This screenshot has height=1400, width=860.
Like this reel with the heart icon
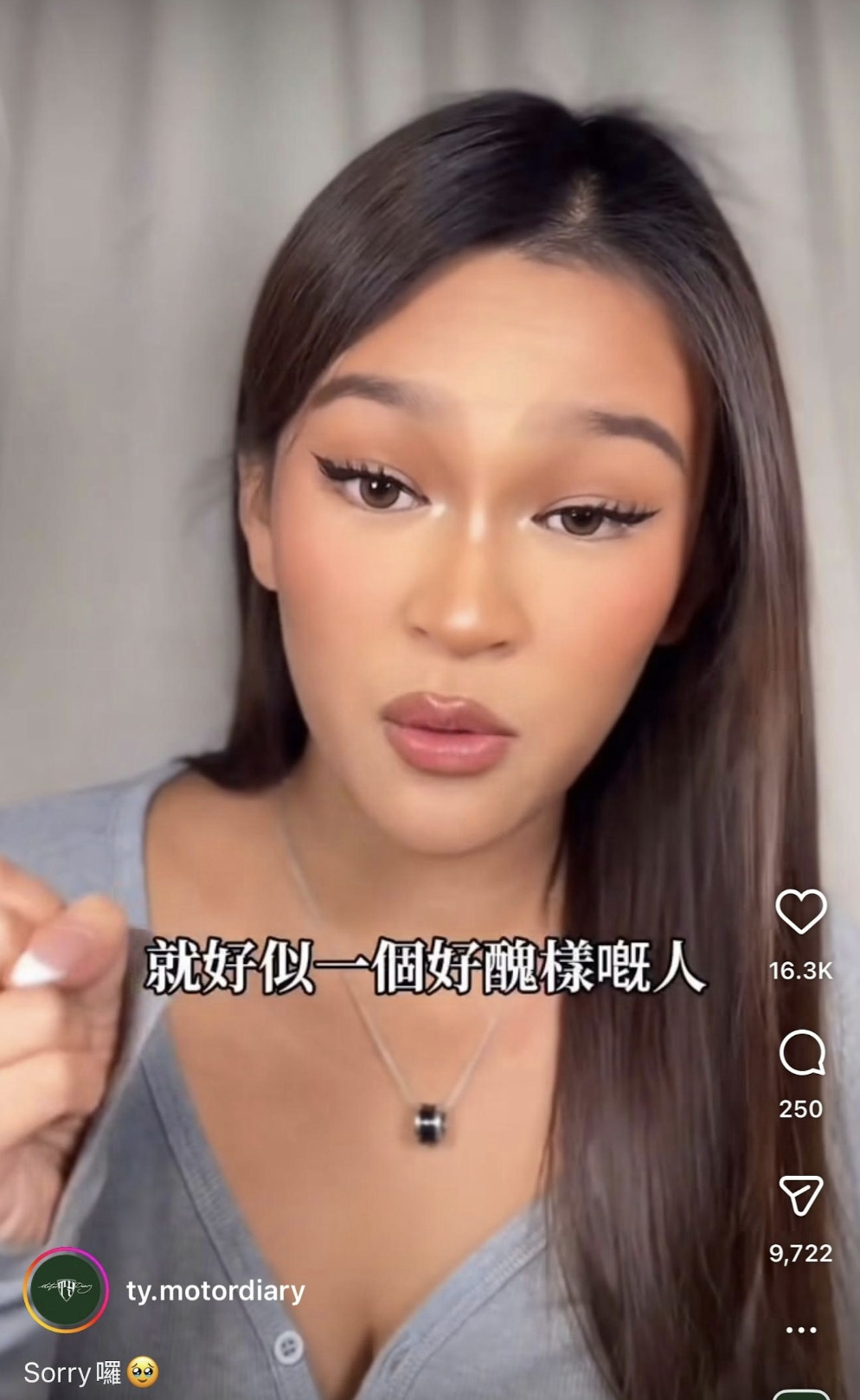(x=800, y=912)
